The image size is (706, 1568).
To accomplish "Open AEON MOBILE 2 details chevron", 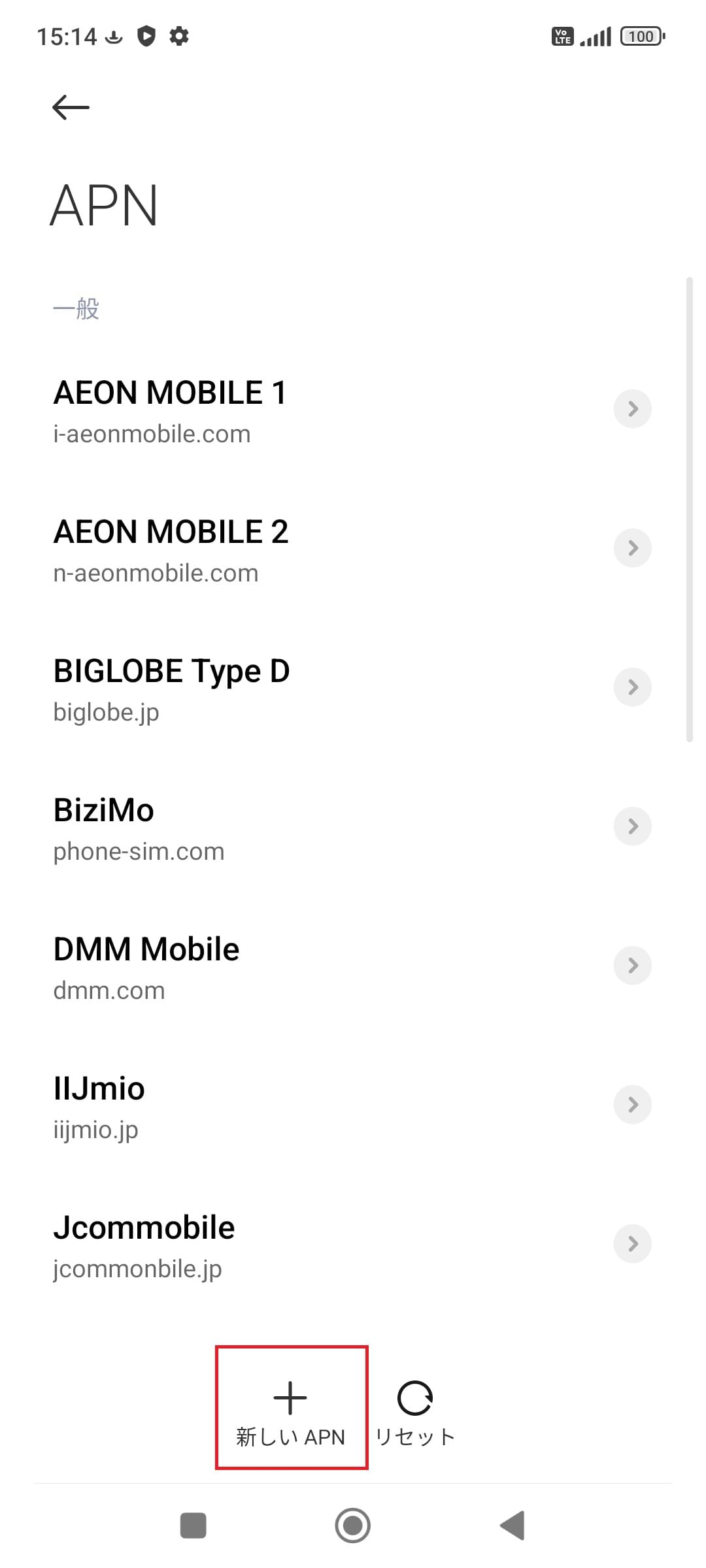I will pos(632,548).
